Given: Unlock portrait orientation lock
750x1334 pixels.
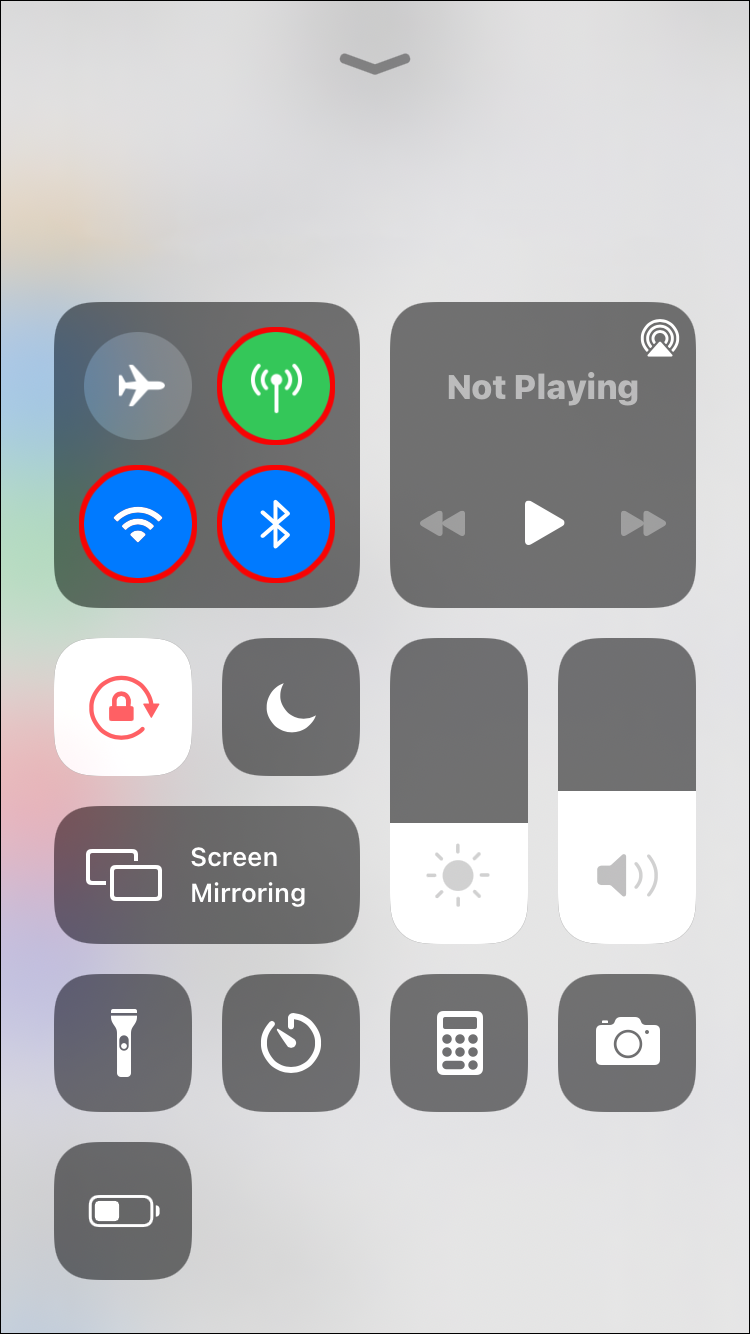Looking at the screenshot, I should coord(123,707).
